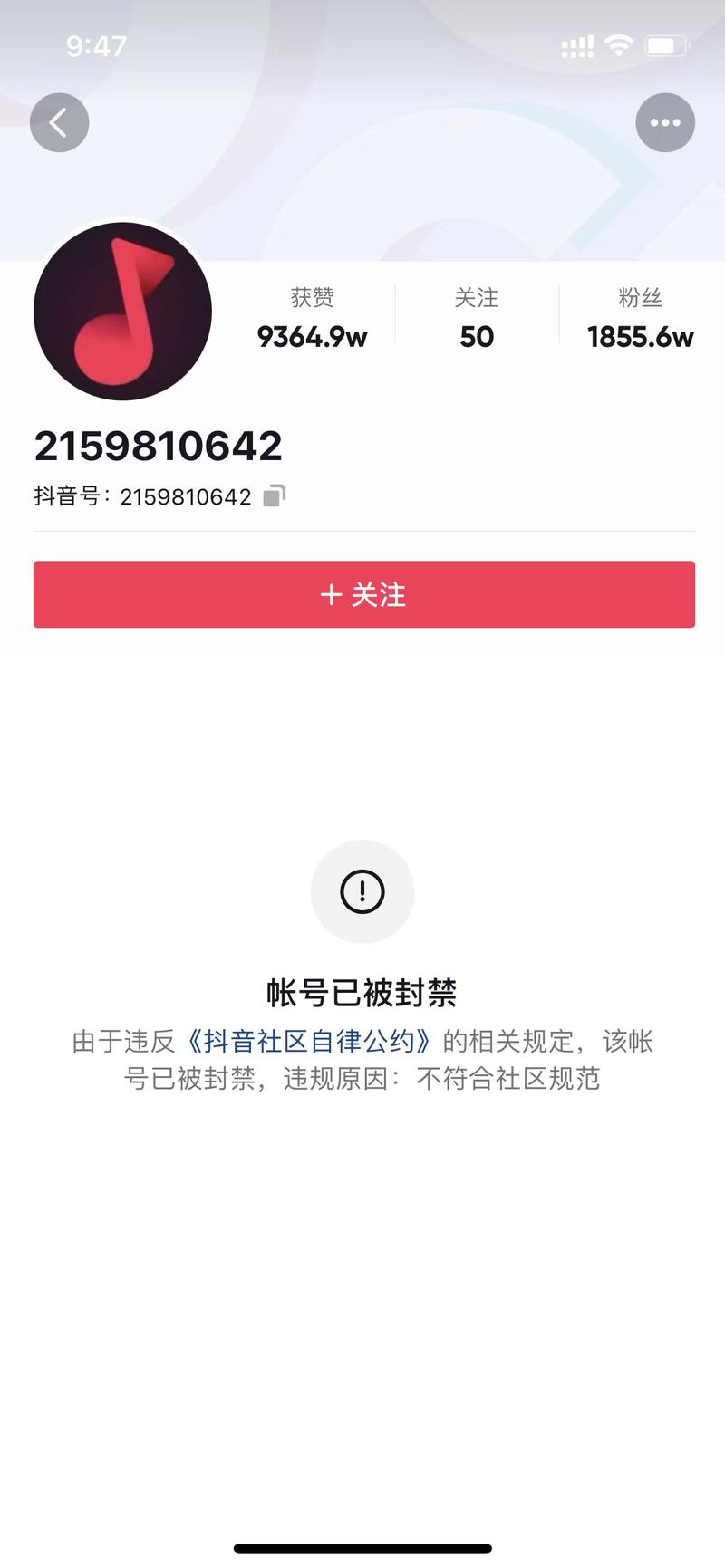Tap the 粉丝 stats label

(x=639, y=297)
